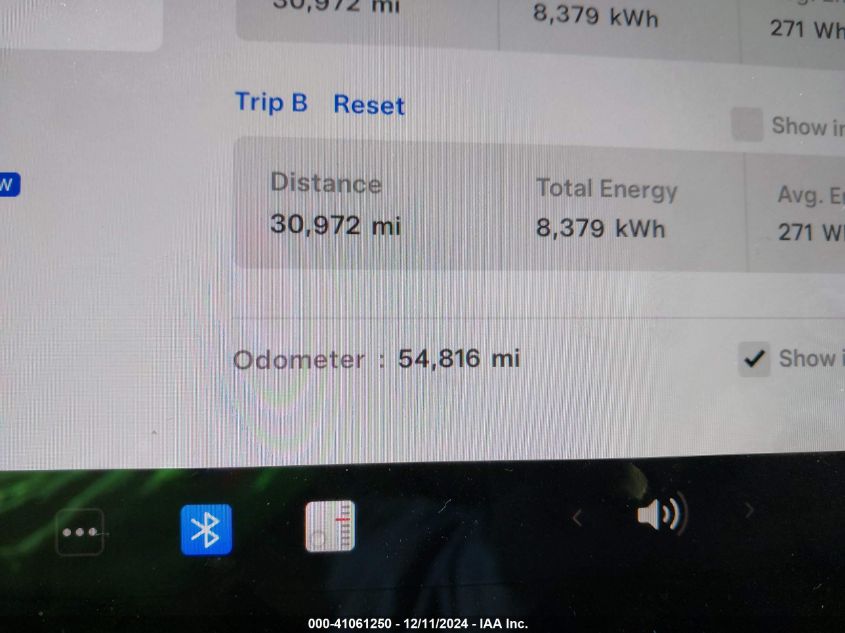The image size is (845, 633).
Task: Reset the Trip B counter
Action: coord(368,105)
